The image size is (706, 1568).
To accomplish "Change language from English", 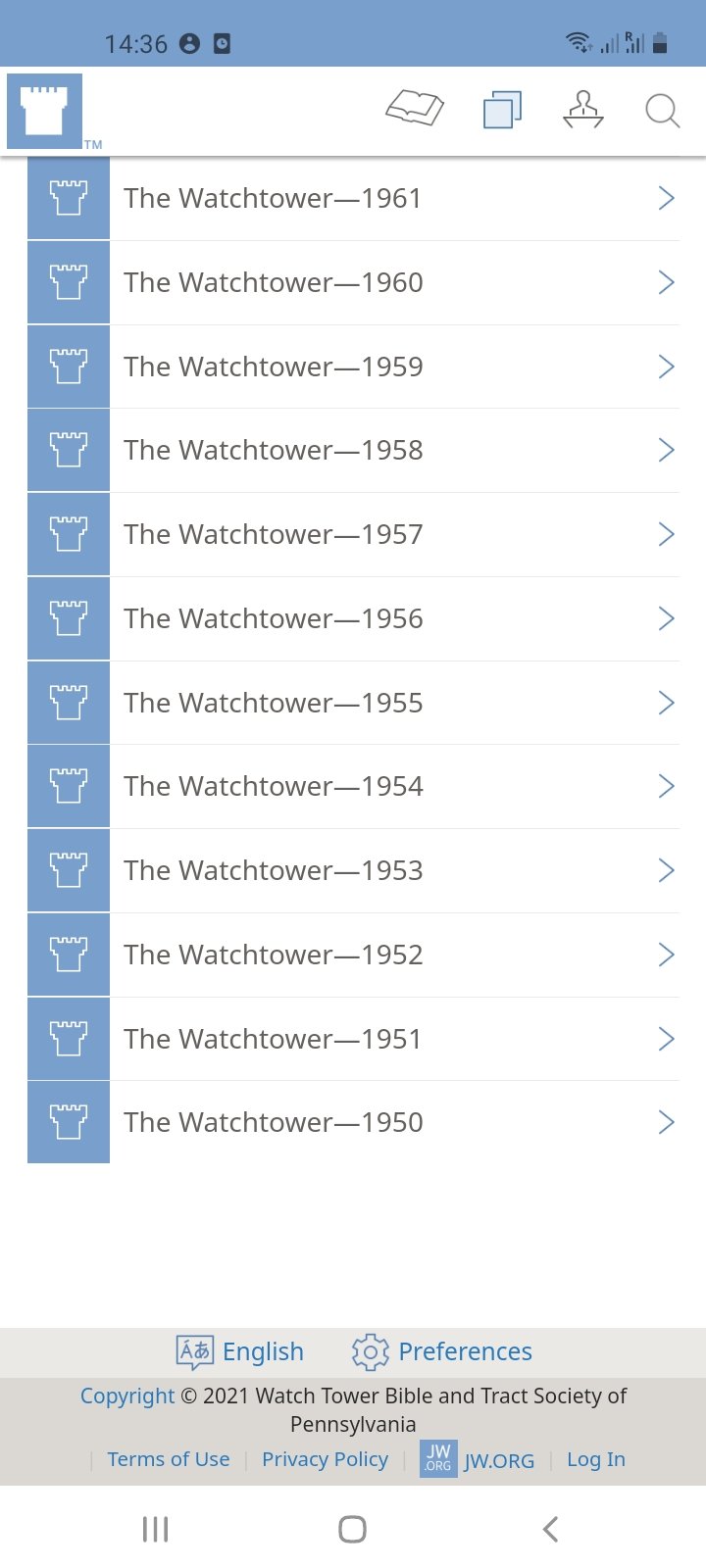I will [240, 1351].
